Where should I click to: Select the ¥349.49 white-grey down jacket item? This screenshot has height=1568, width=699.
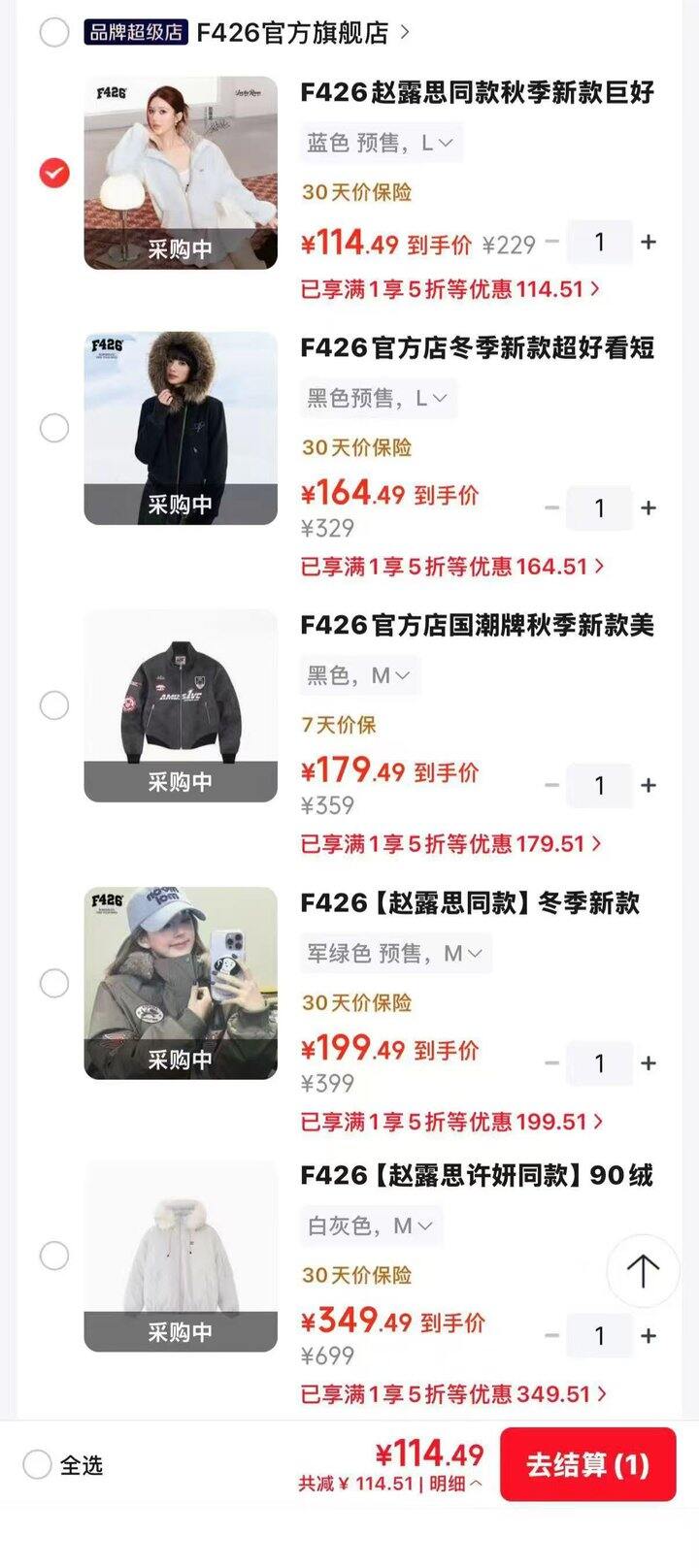[54, 1256]
